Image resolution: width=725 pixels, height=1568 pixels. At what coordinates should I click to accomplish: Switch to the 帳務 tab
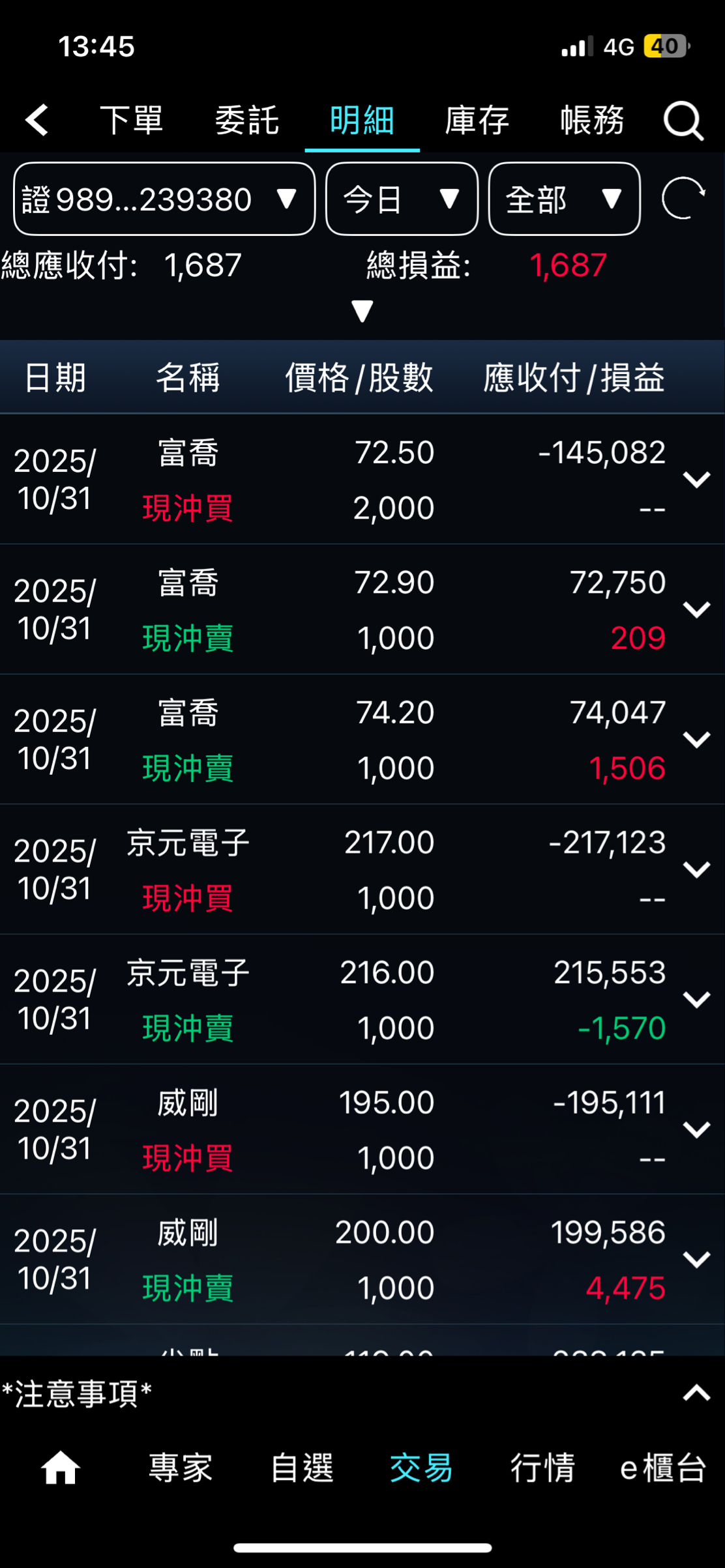click(592, 121)
